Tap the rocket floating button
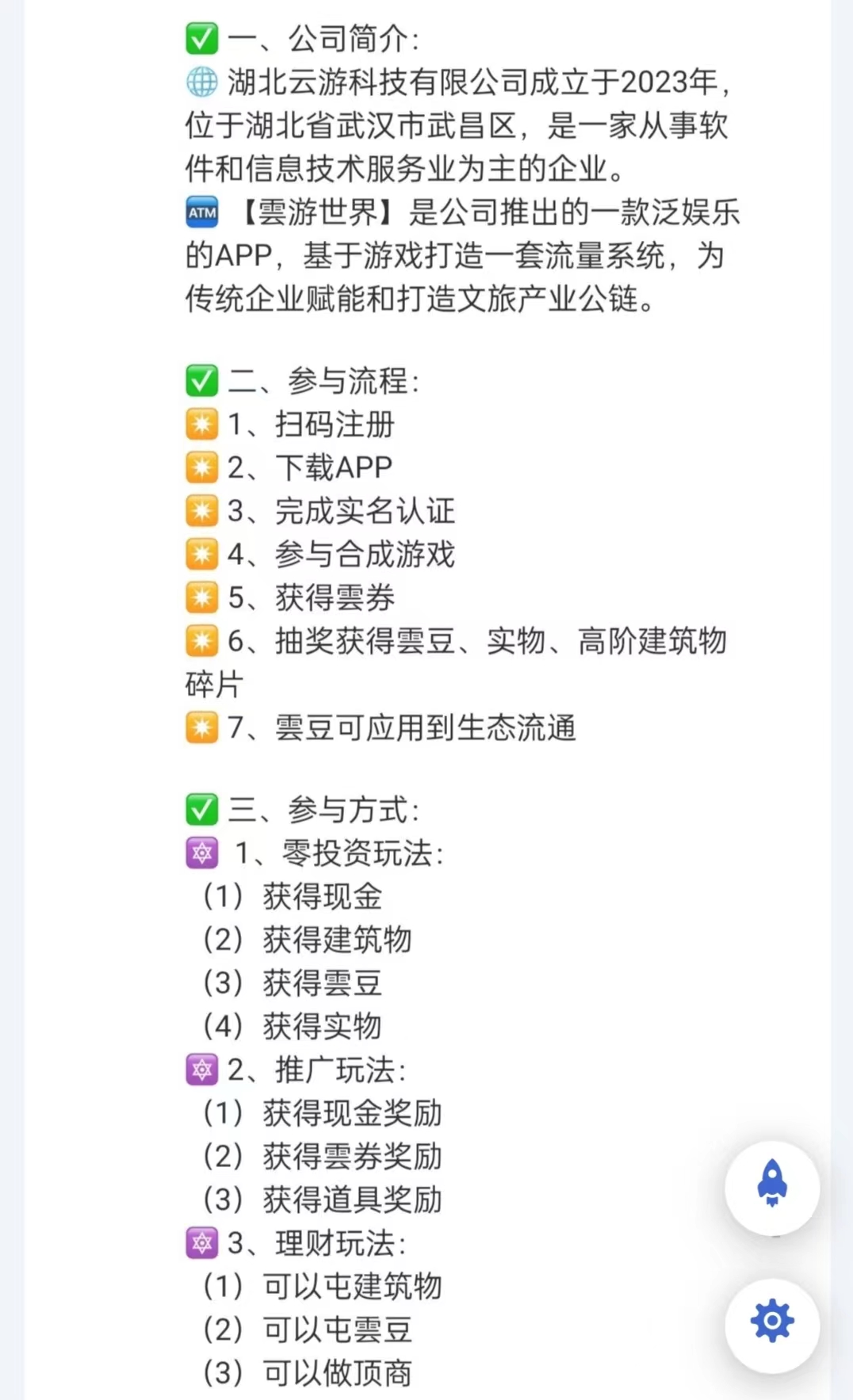This screenshot has height=1400, width=853. coord(772,1186)
